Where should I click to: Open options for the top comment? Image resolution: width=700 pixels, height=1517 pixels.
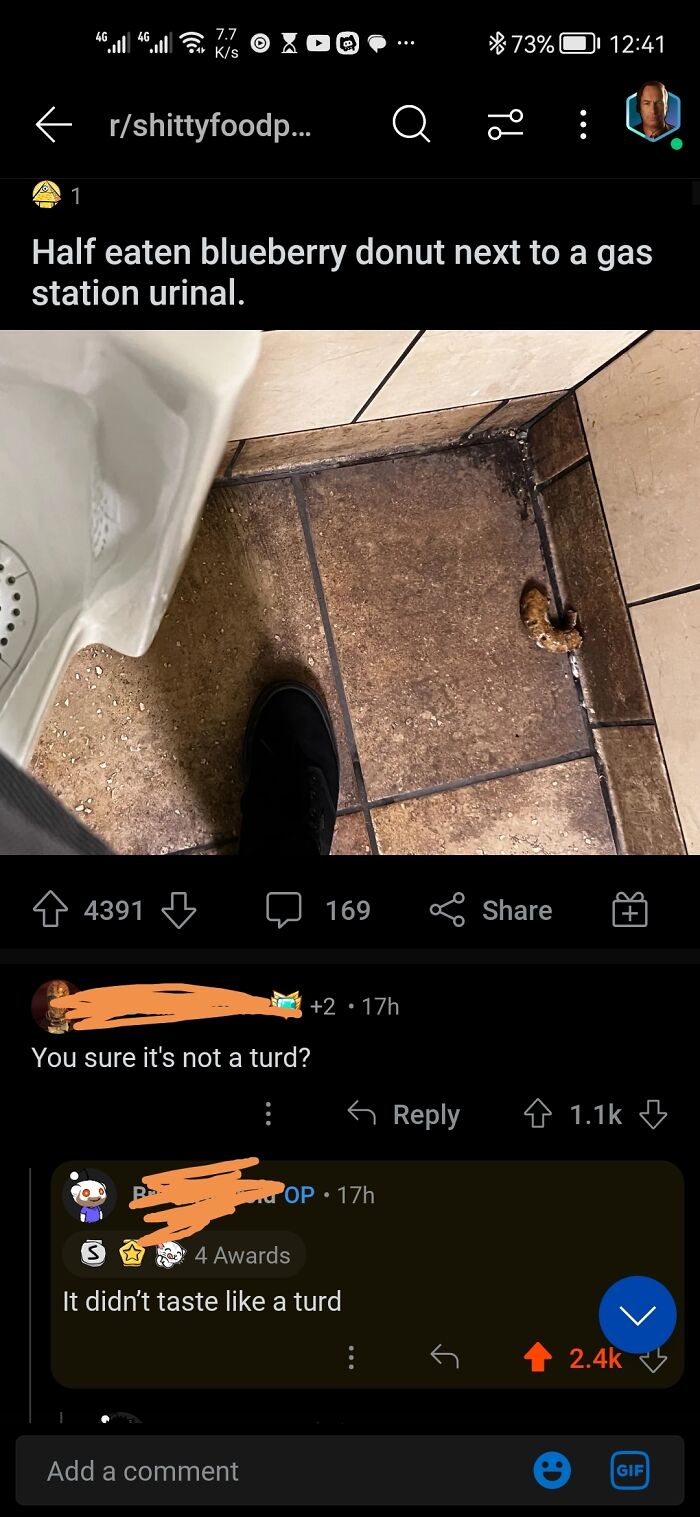coord(268,1114)
